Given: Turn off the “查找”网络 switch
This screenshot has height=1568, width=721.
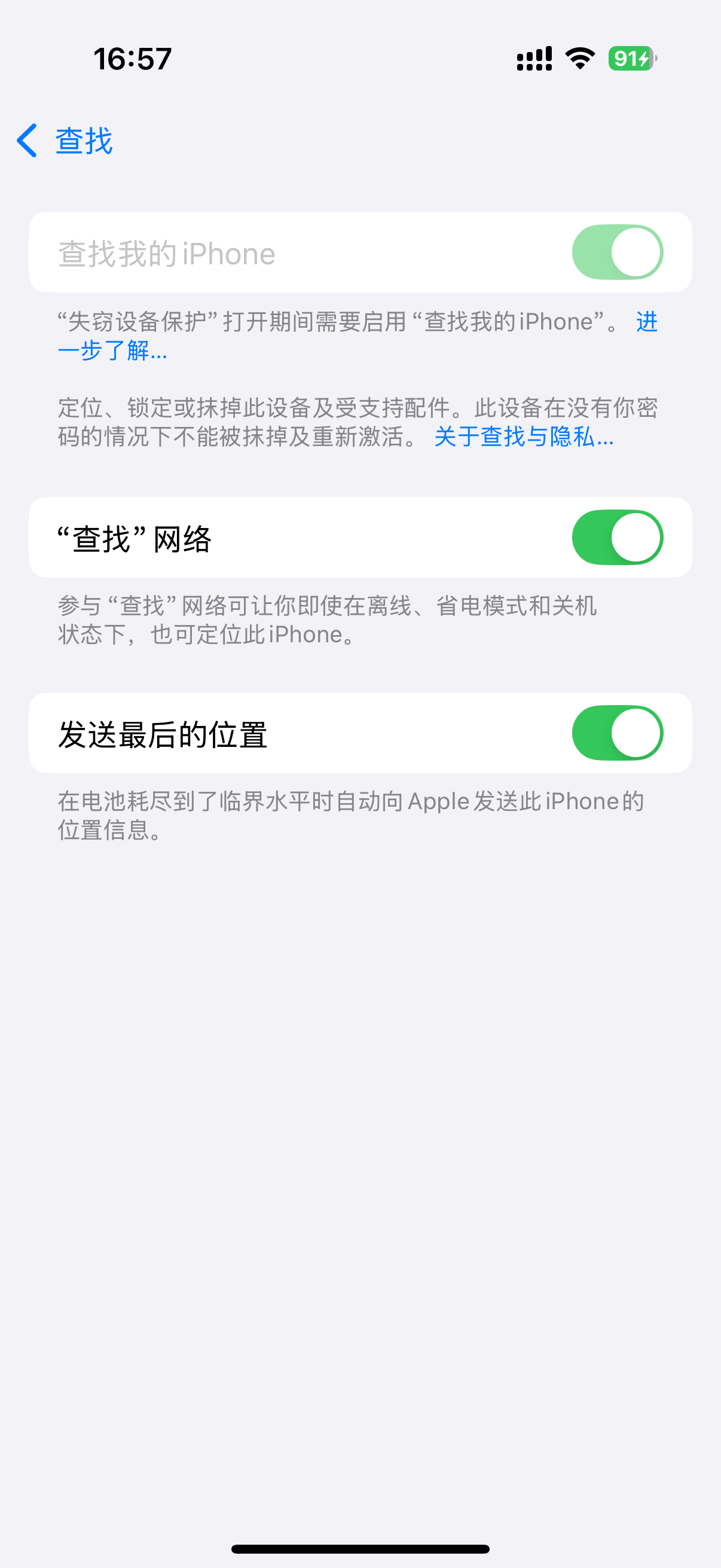Looking at the screenshot, I should [x=617, y=538].
